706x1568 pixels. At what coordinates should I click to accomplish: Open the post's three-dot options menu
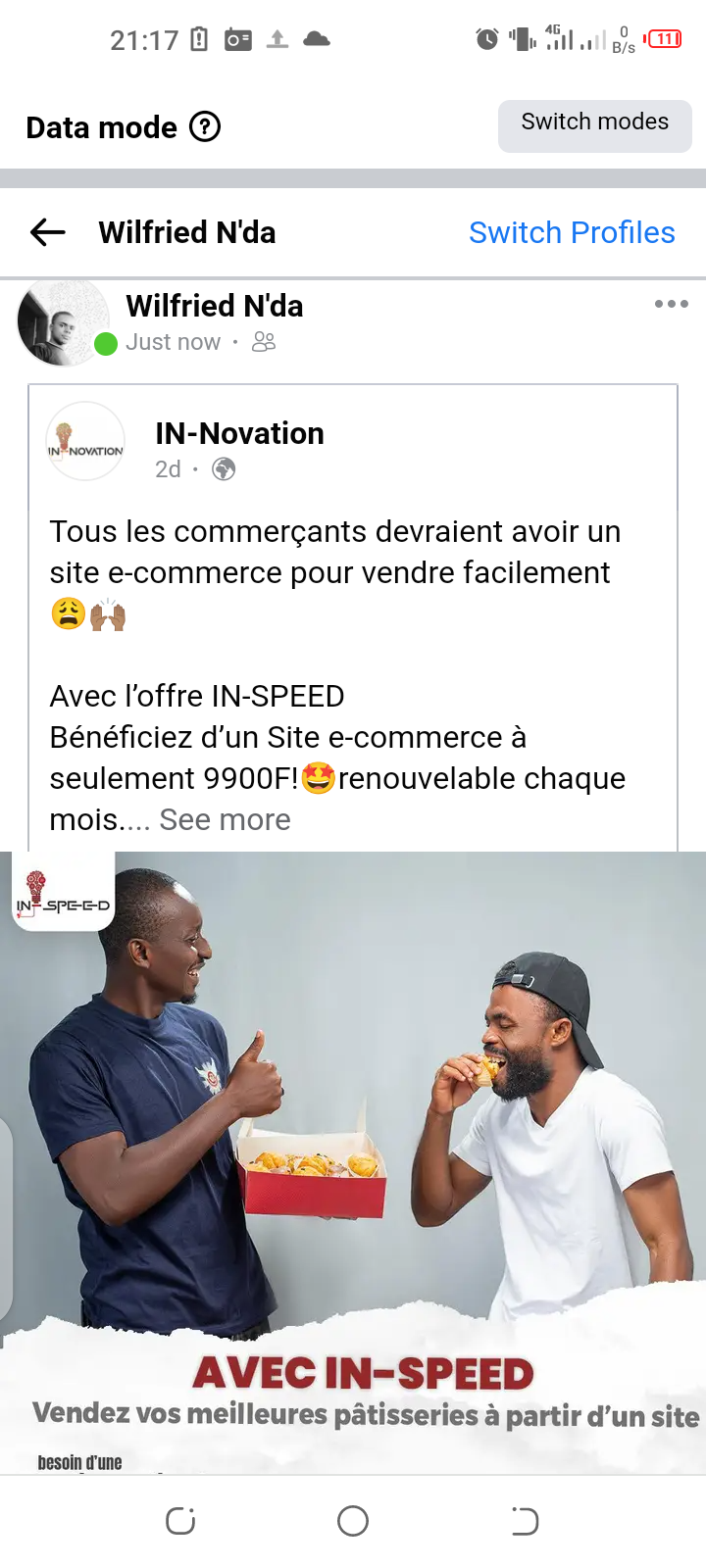(671, 304)
